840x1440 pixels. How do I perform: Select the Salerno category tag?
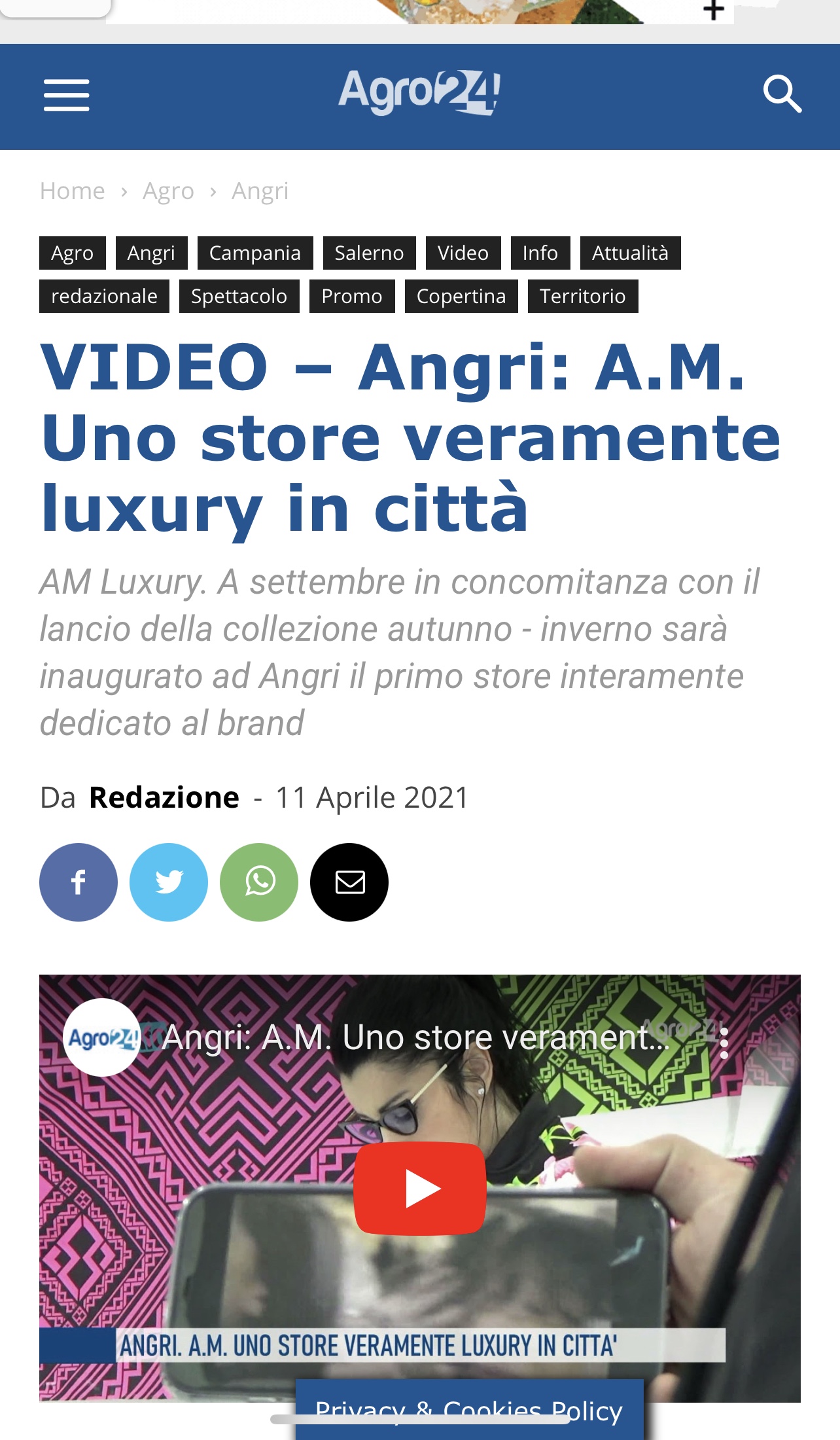tap(369, 253)
